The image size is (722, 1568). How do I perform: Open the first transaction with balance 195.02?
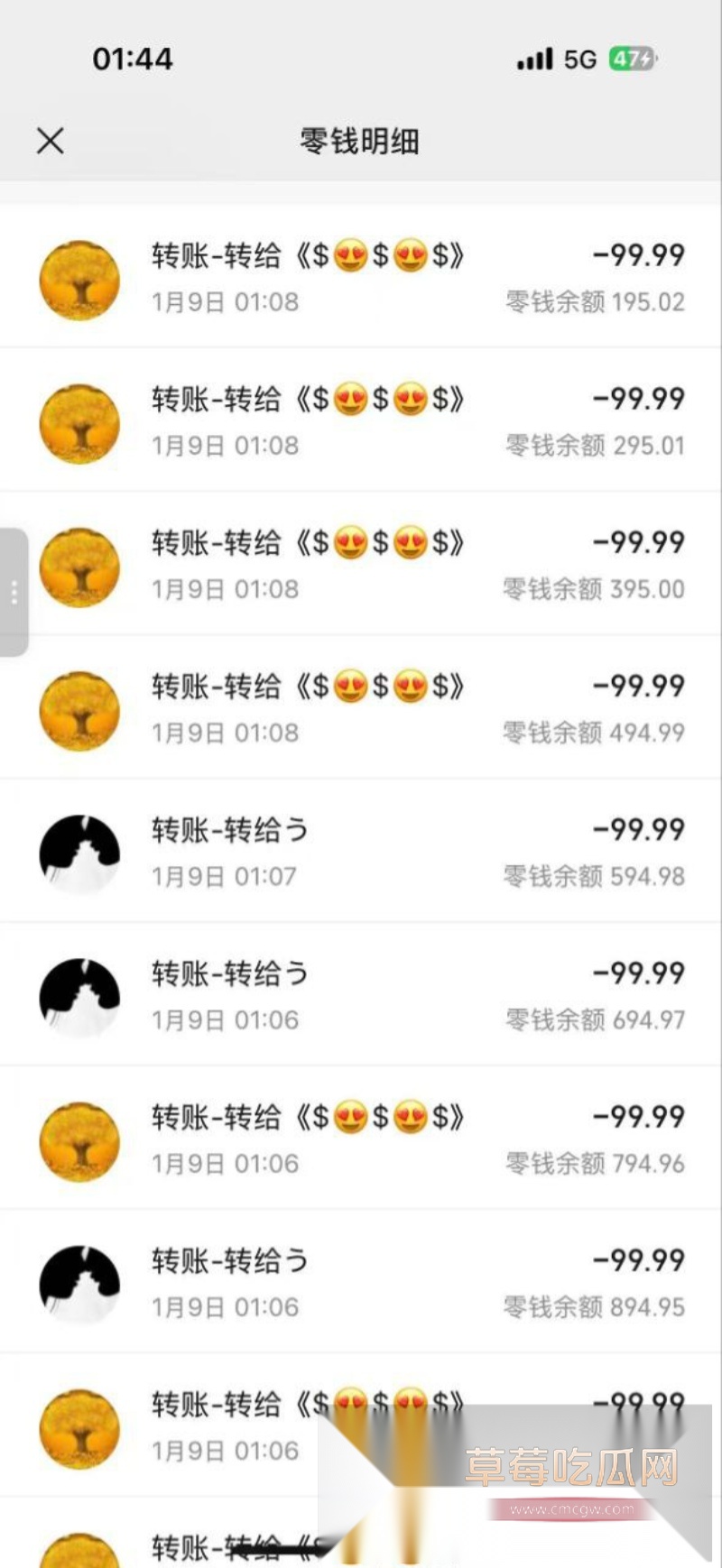(x=361, y=275)
